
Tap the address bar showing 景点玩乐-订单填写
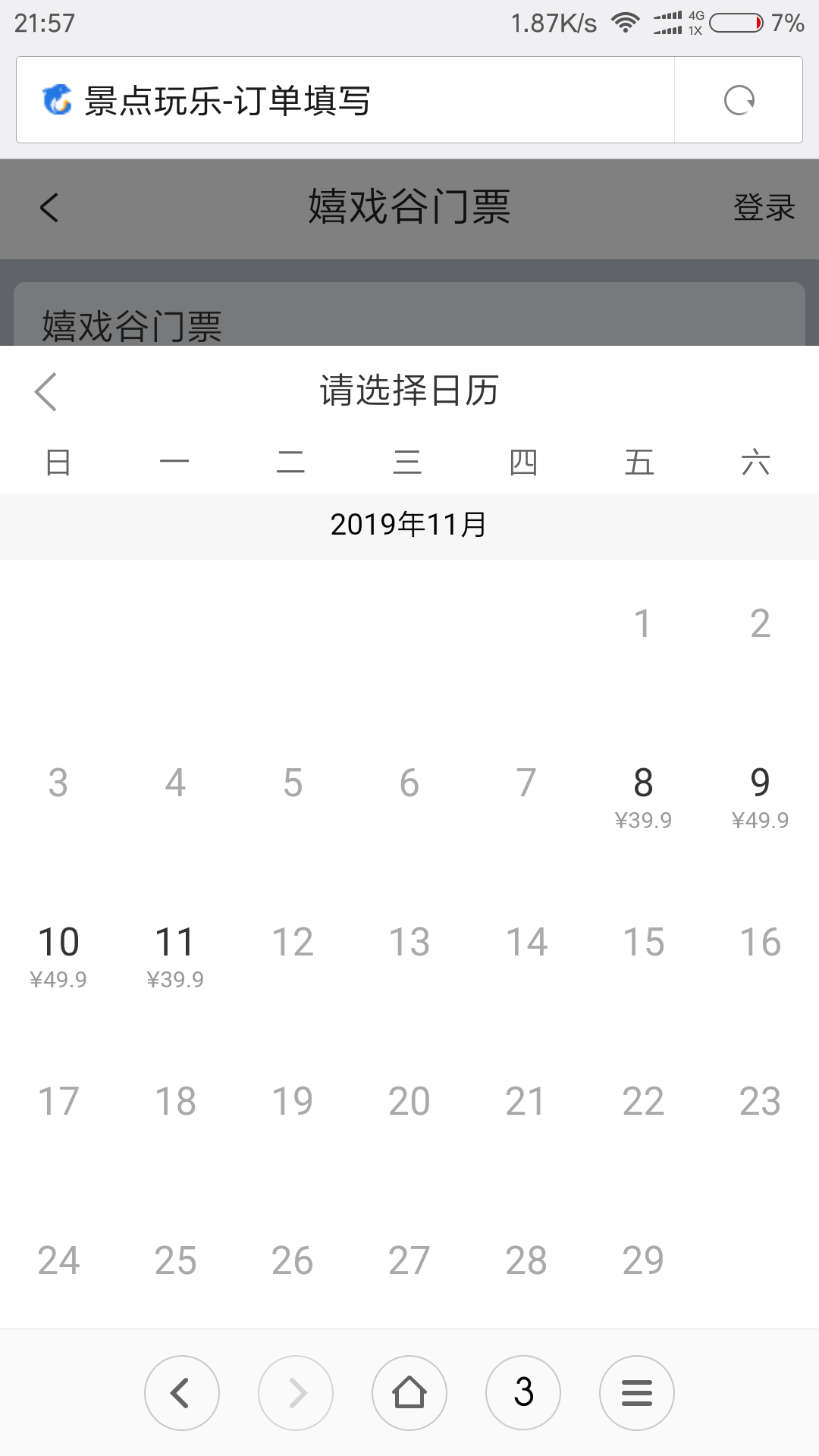[345, 100]
